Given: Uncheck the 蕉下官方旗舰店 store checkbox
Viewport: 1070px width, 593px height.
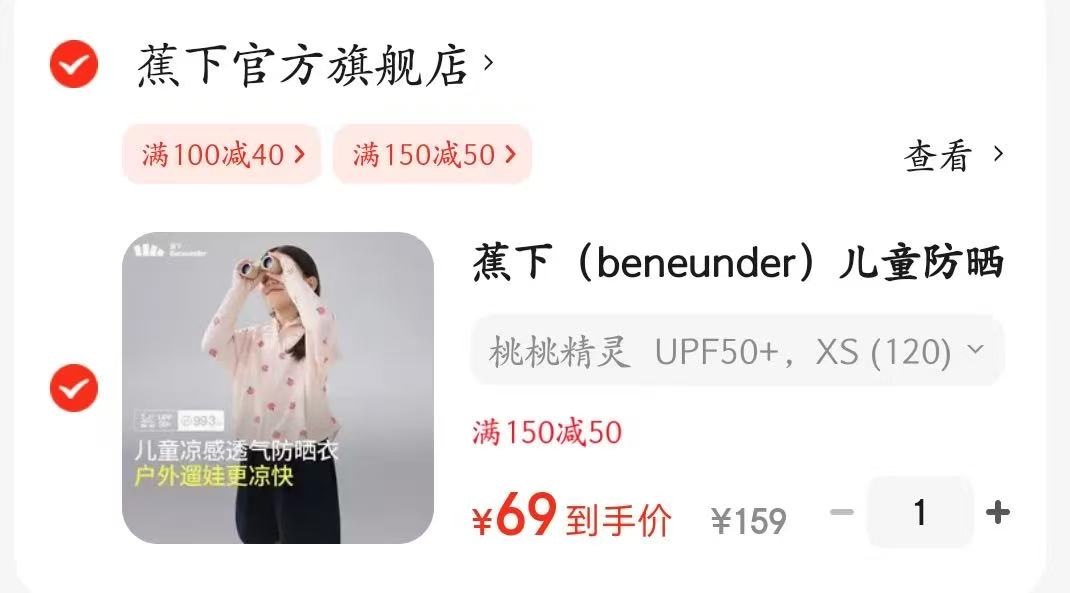Looking at the screenshot, I should point(74,66).
